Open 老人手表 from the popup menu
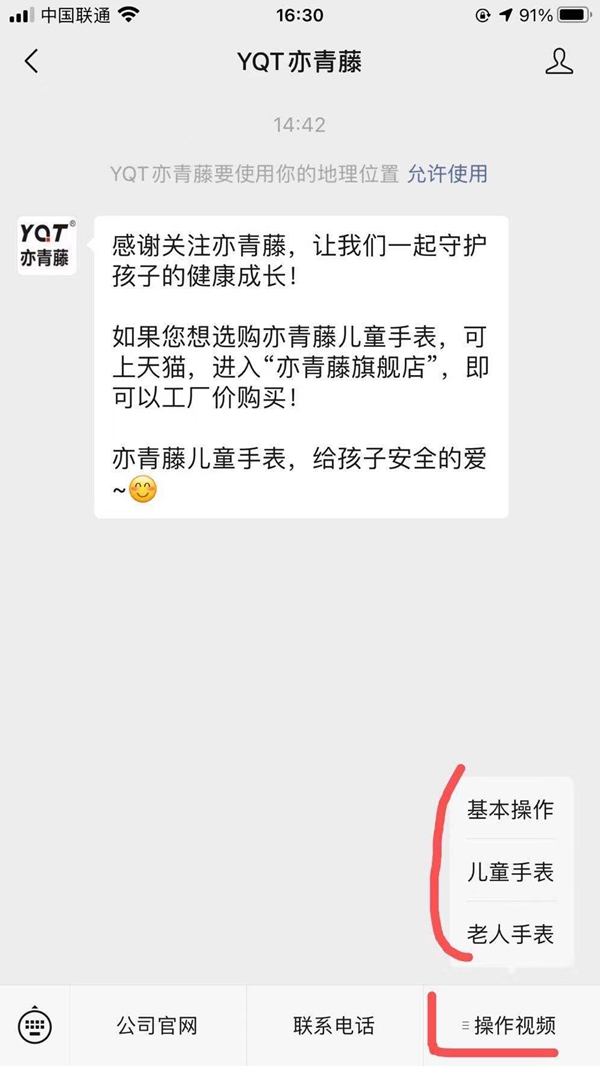 pos(510,934)
